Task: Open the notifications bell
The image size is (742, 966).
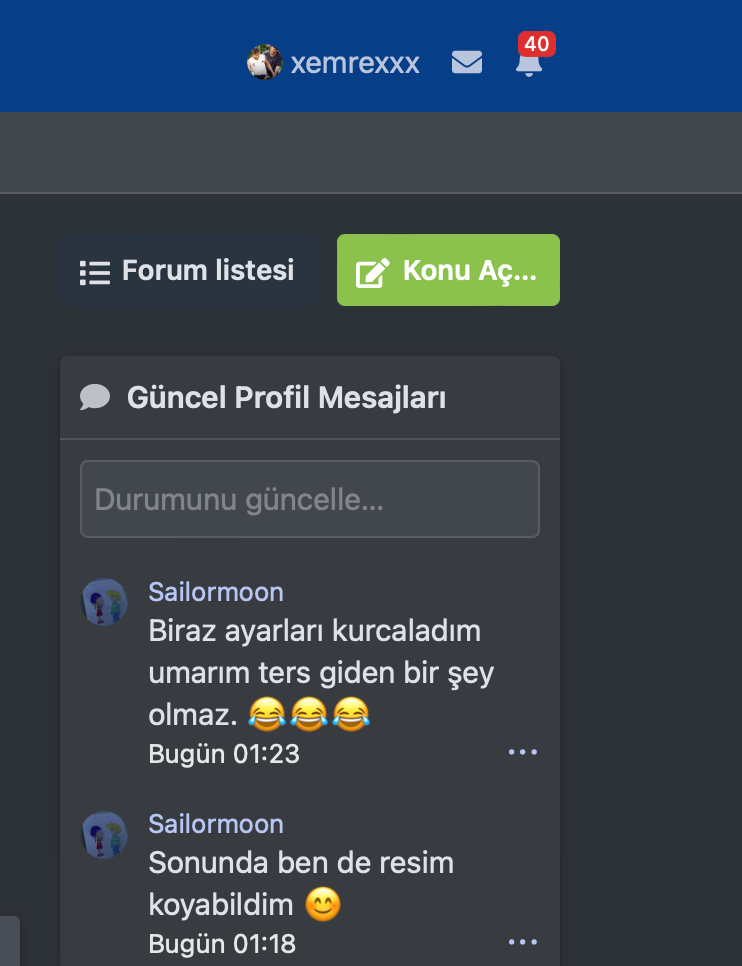Action: (x=528, y=64)
